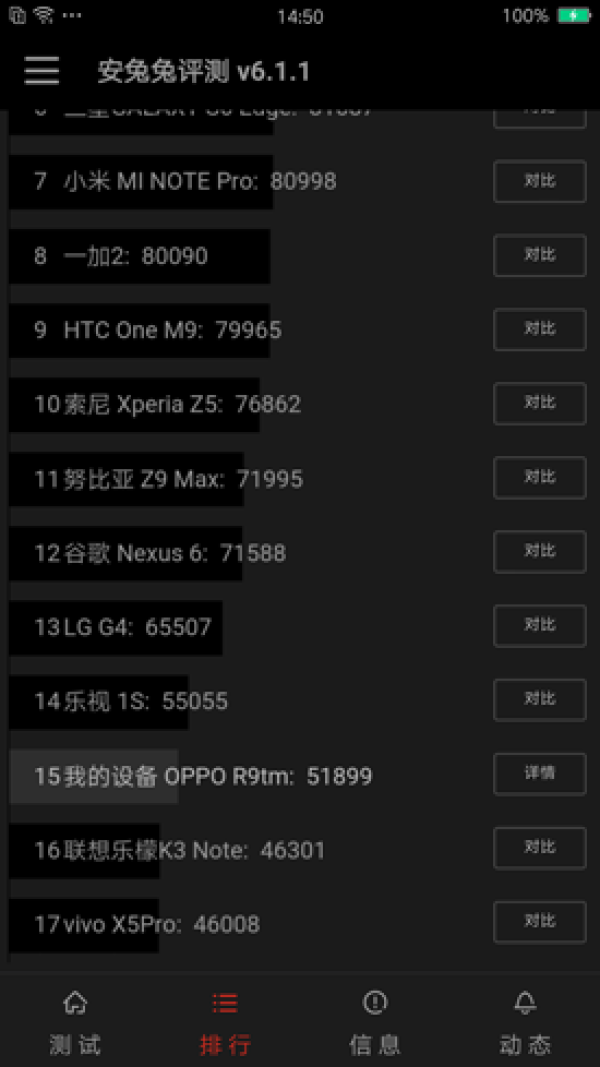The height and width of the screenshot is (1067, 600).
Task: Switch to the 测试 tab
Action: (75, 1023)
